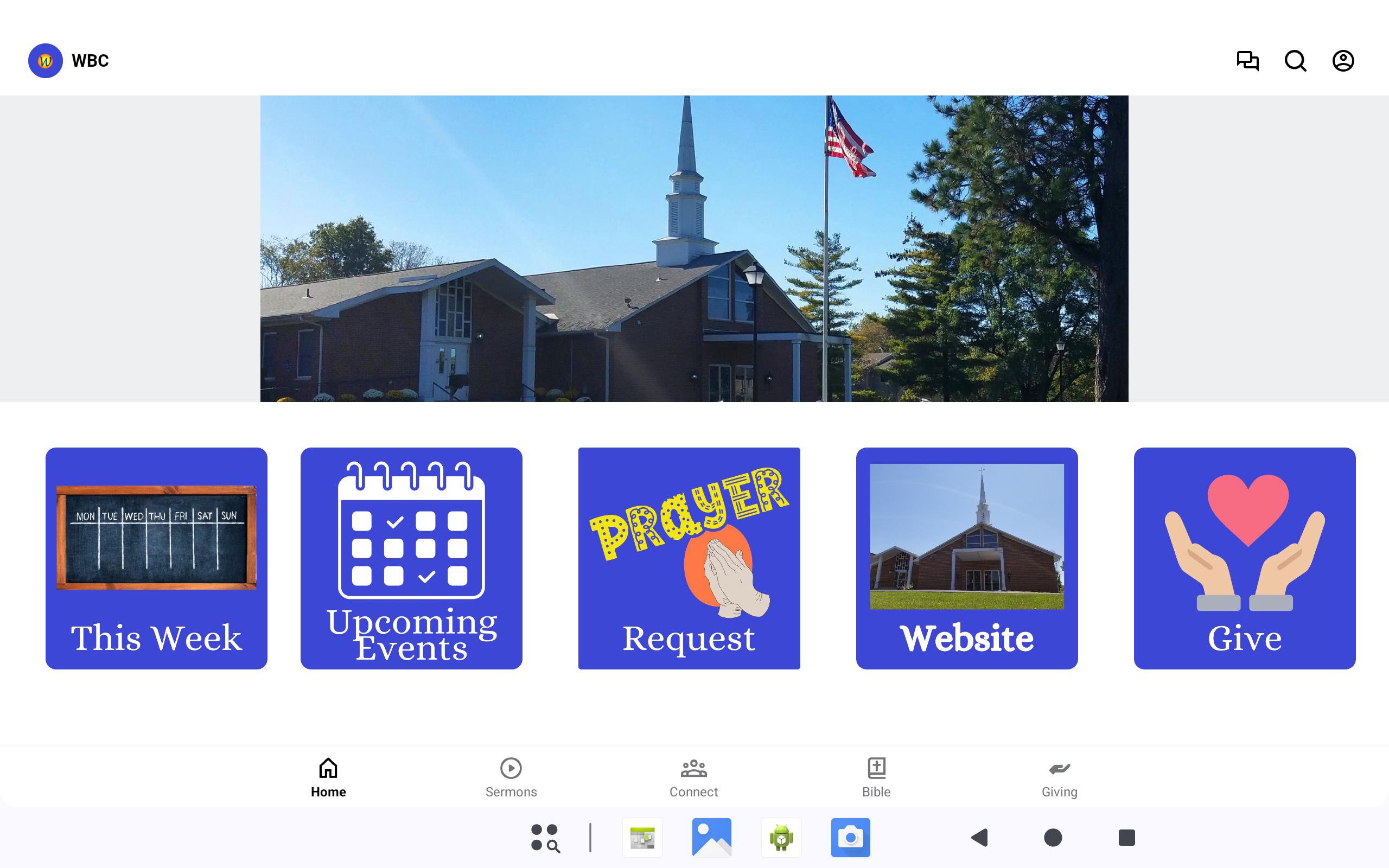
Task: Open the WBC logo in header
Action: coord(46,61)
